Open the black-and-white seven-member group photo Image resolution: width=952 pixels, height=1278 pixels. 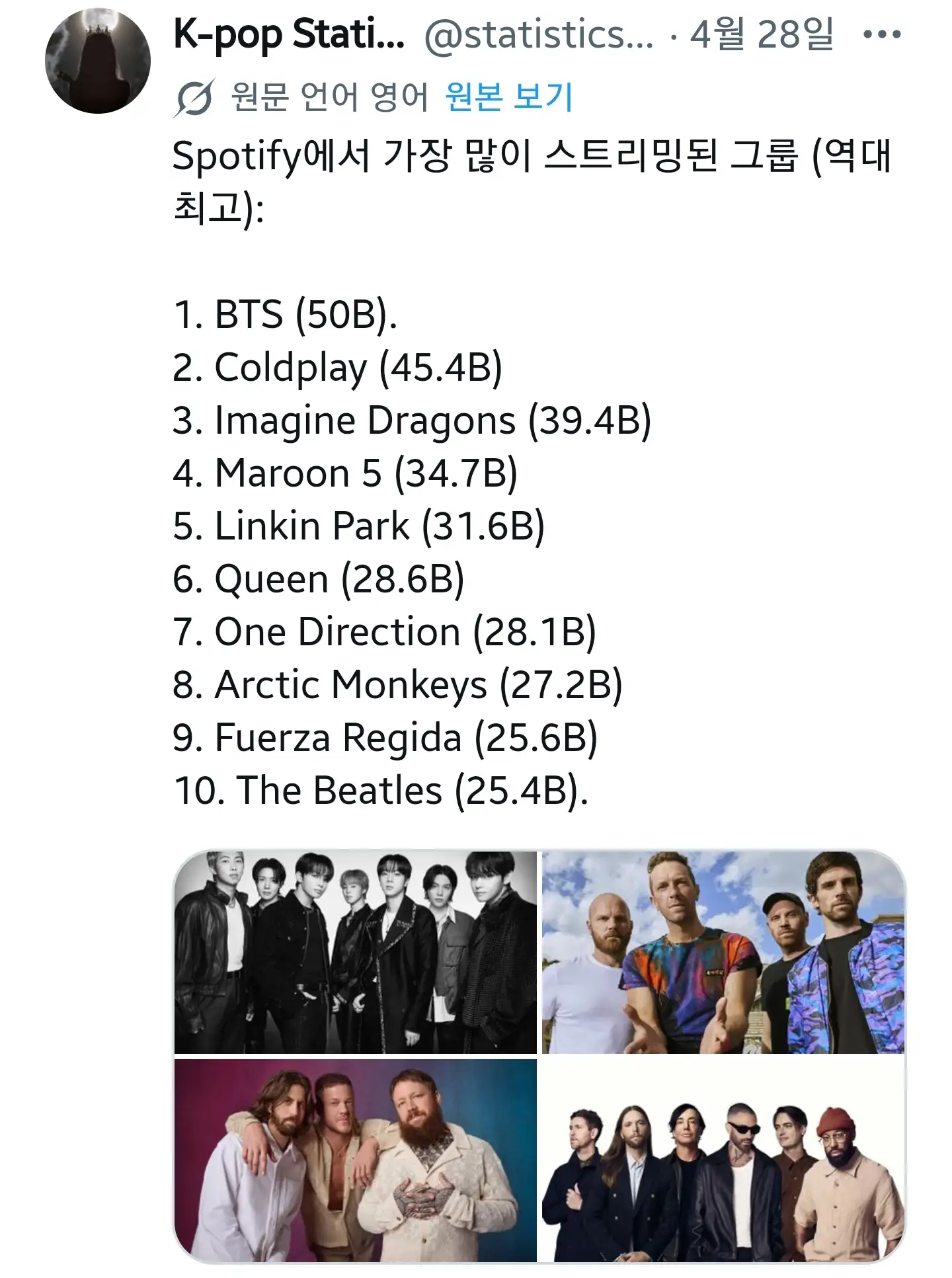(x=356, y=952)
